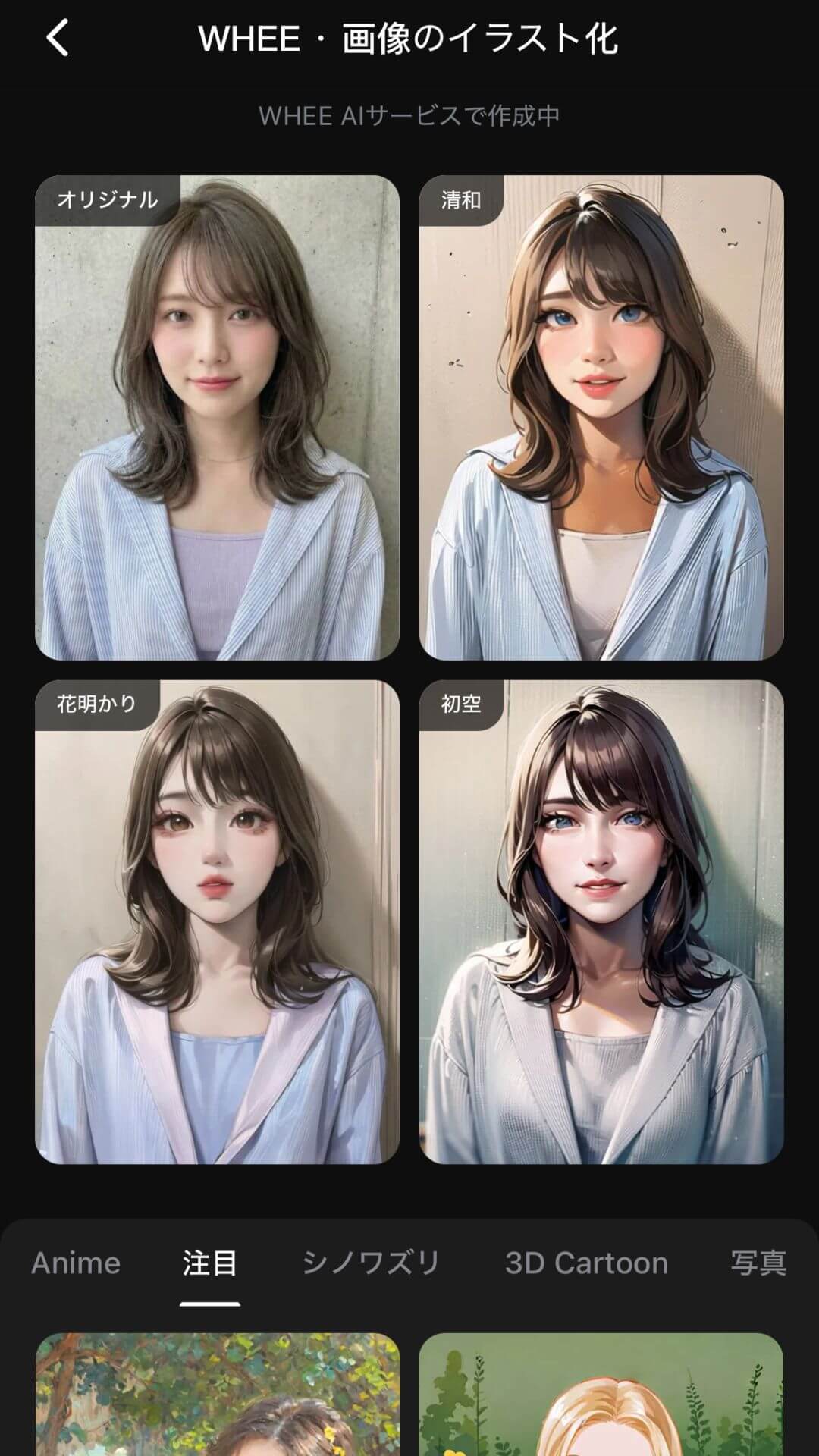Tap the style selector bar area
The width and height of the screenshot is (819, 1456).
(409, 1262)
